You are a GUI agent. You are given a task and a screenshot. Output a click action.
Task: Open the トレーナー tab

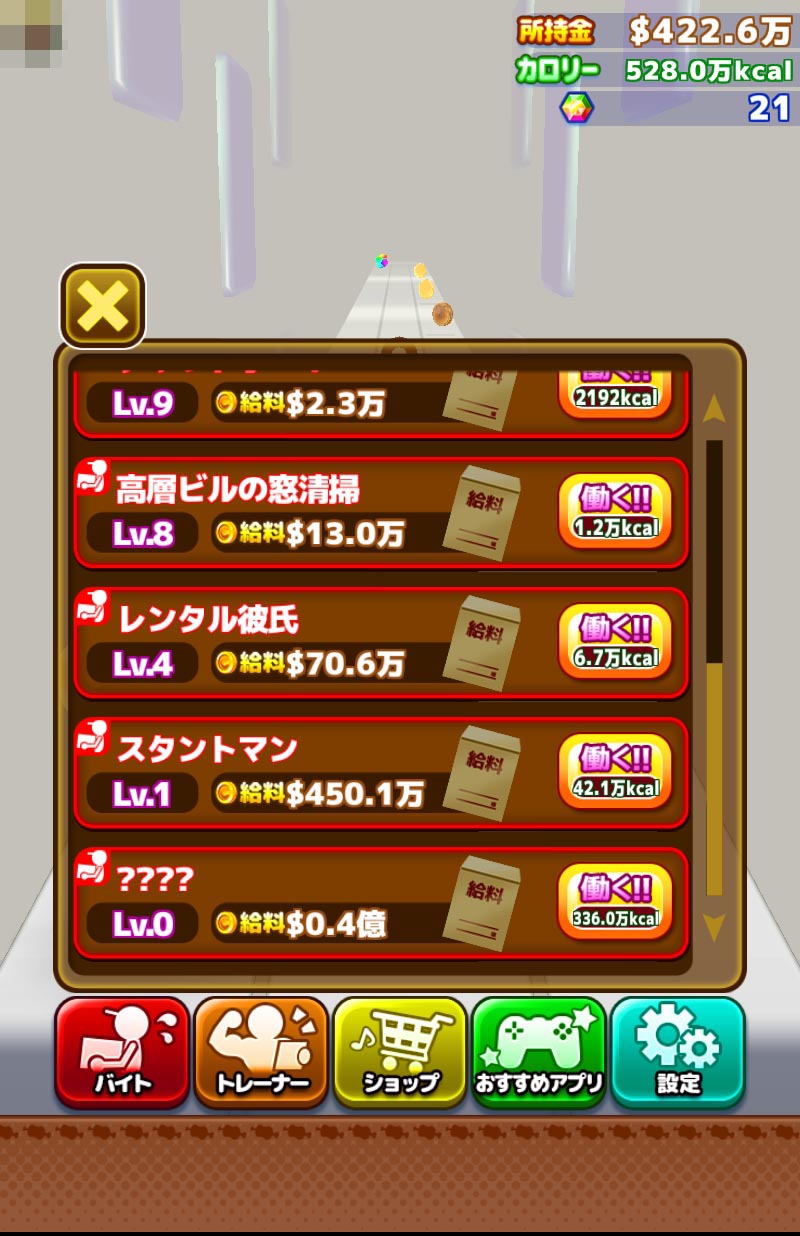(261, 1052)
